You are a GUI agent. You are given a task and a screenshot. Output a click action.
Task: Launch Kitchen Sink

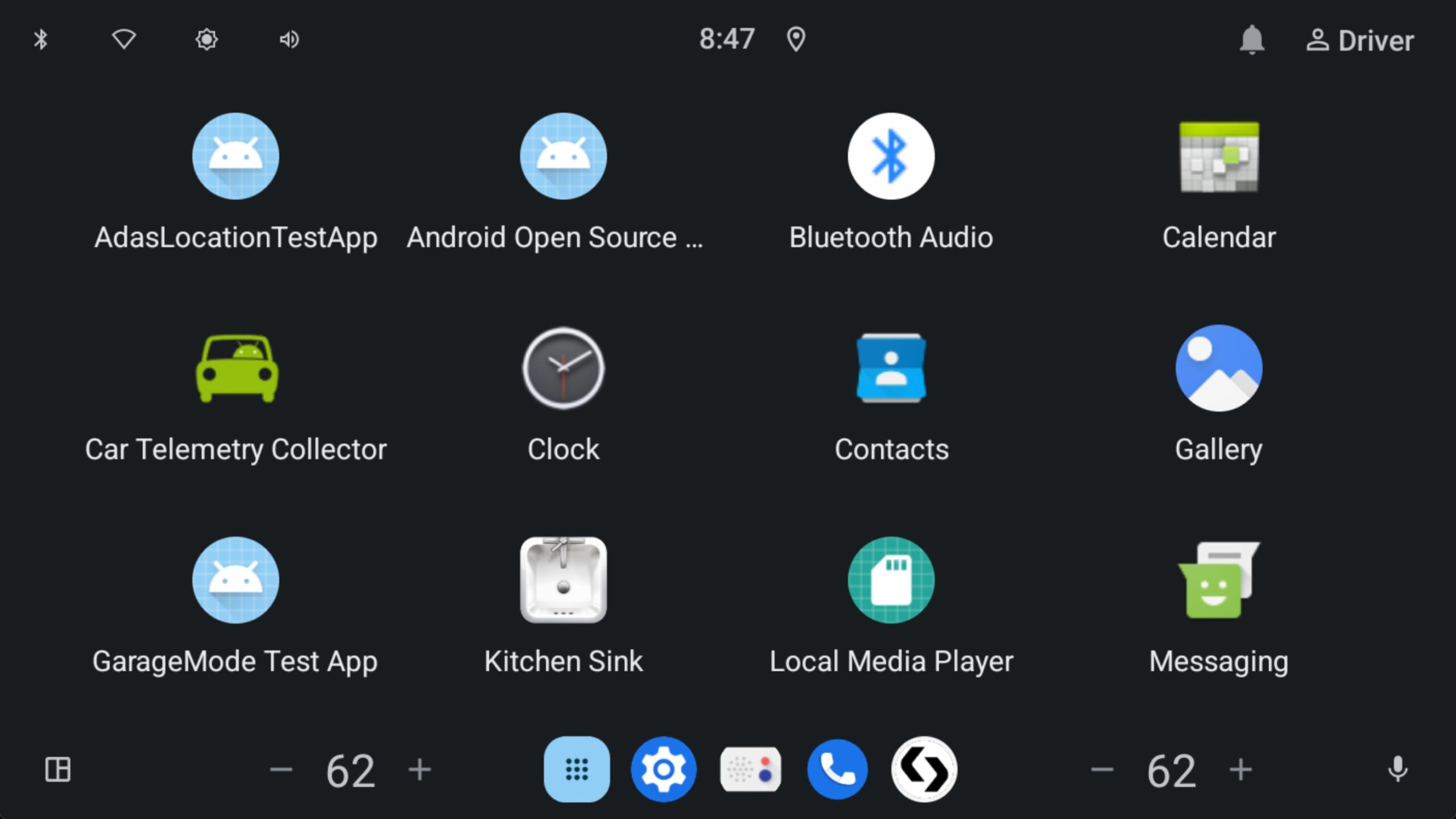pyautogui.click(x=563, y=580)
